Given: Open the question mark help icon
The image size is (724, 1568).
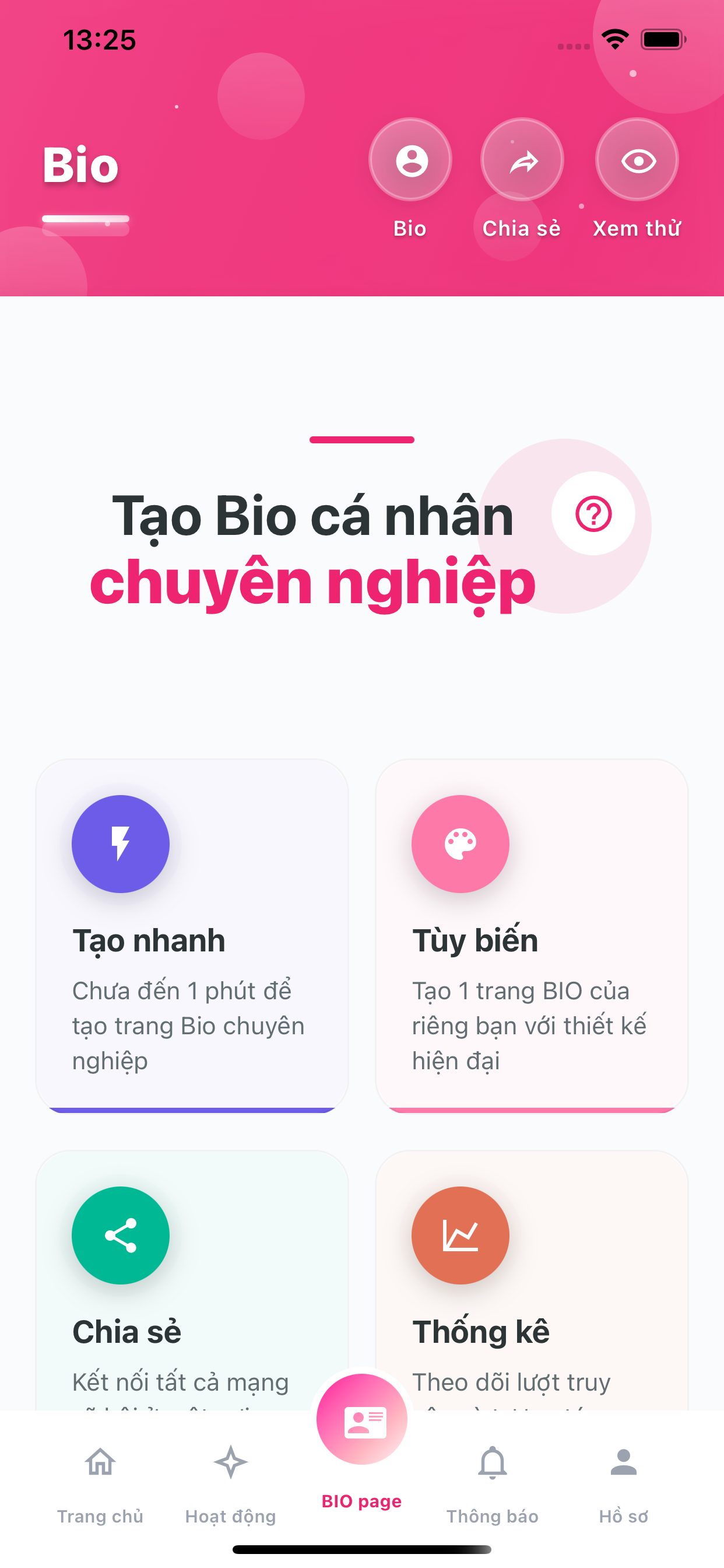Looking at the screenshot, I should pyautogui.click(x=593, y=514).
